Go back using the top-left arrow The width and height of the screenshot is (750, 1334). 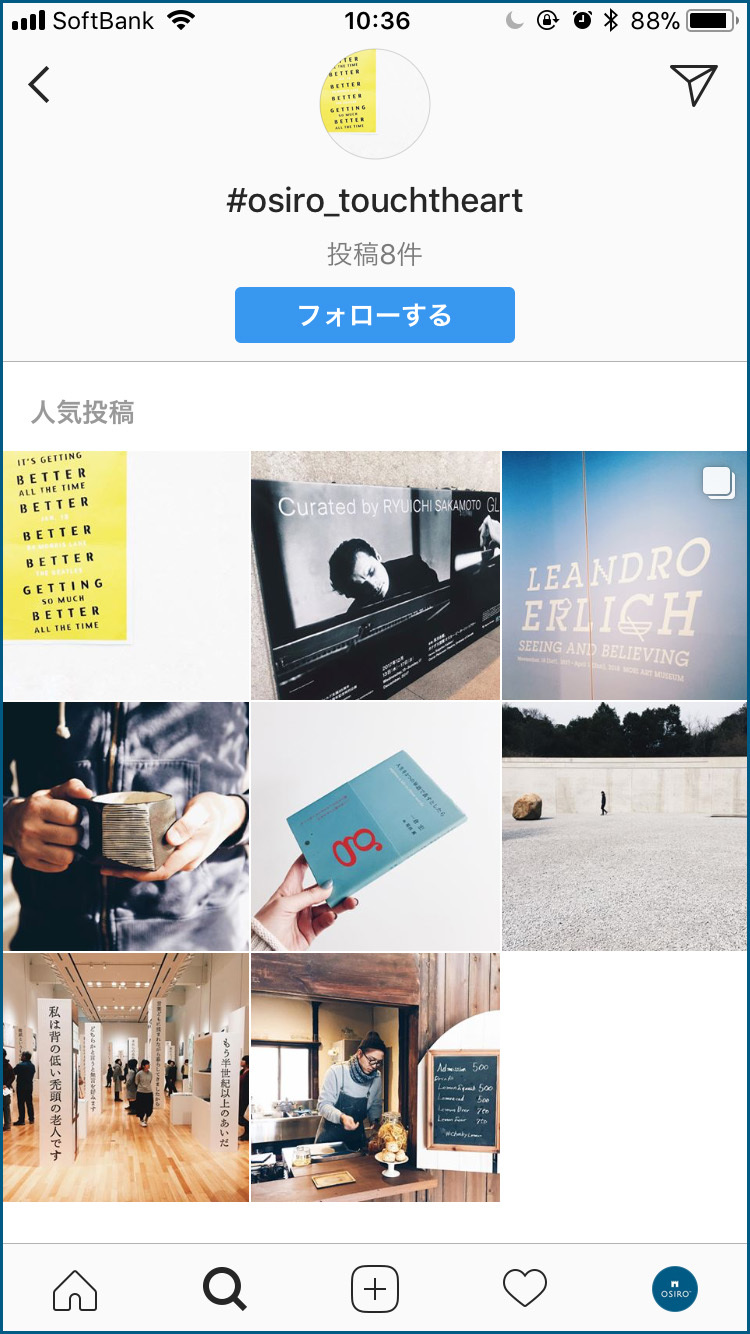[x=40, y=86]
